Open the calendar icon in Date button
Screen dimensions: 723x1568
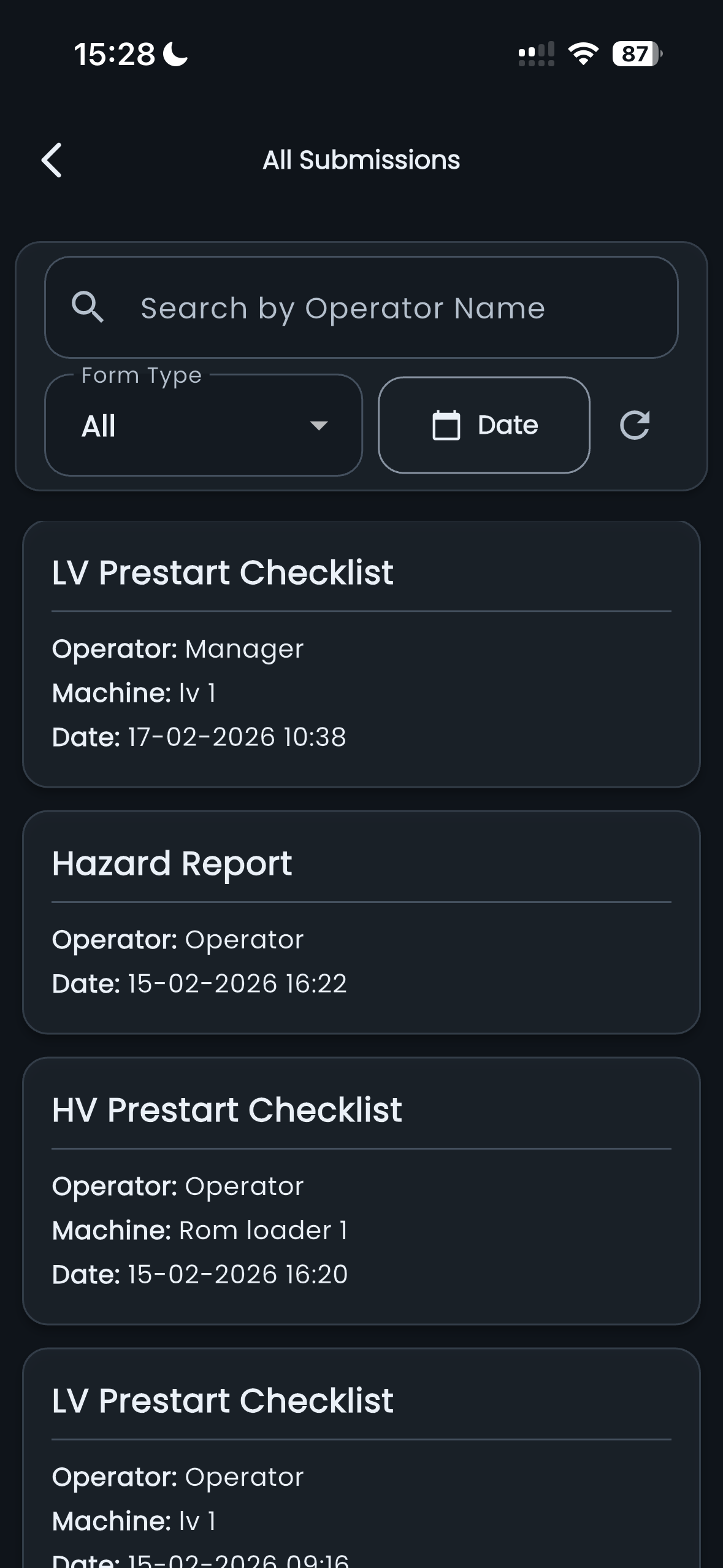click(446, 425)
